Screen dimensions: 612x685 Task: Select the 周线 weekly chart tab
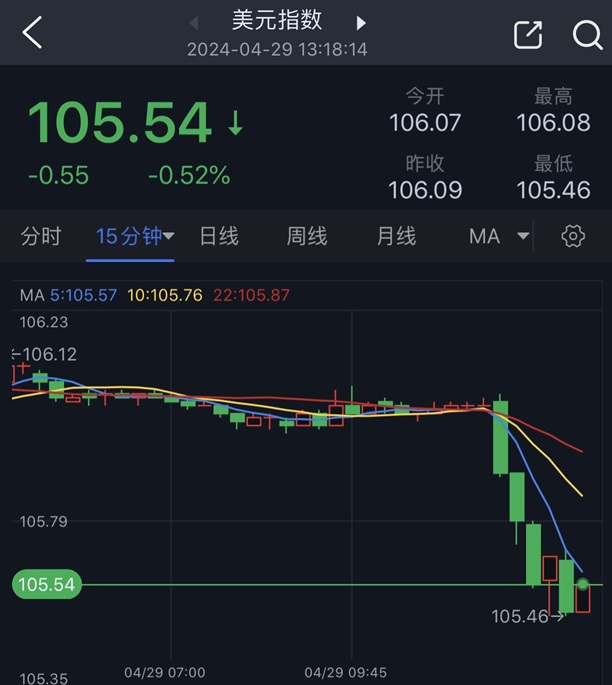(307, 236)
